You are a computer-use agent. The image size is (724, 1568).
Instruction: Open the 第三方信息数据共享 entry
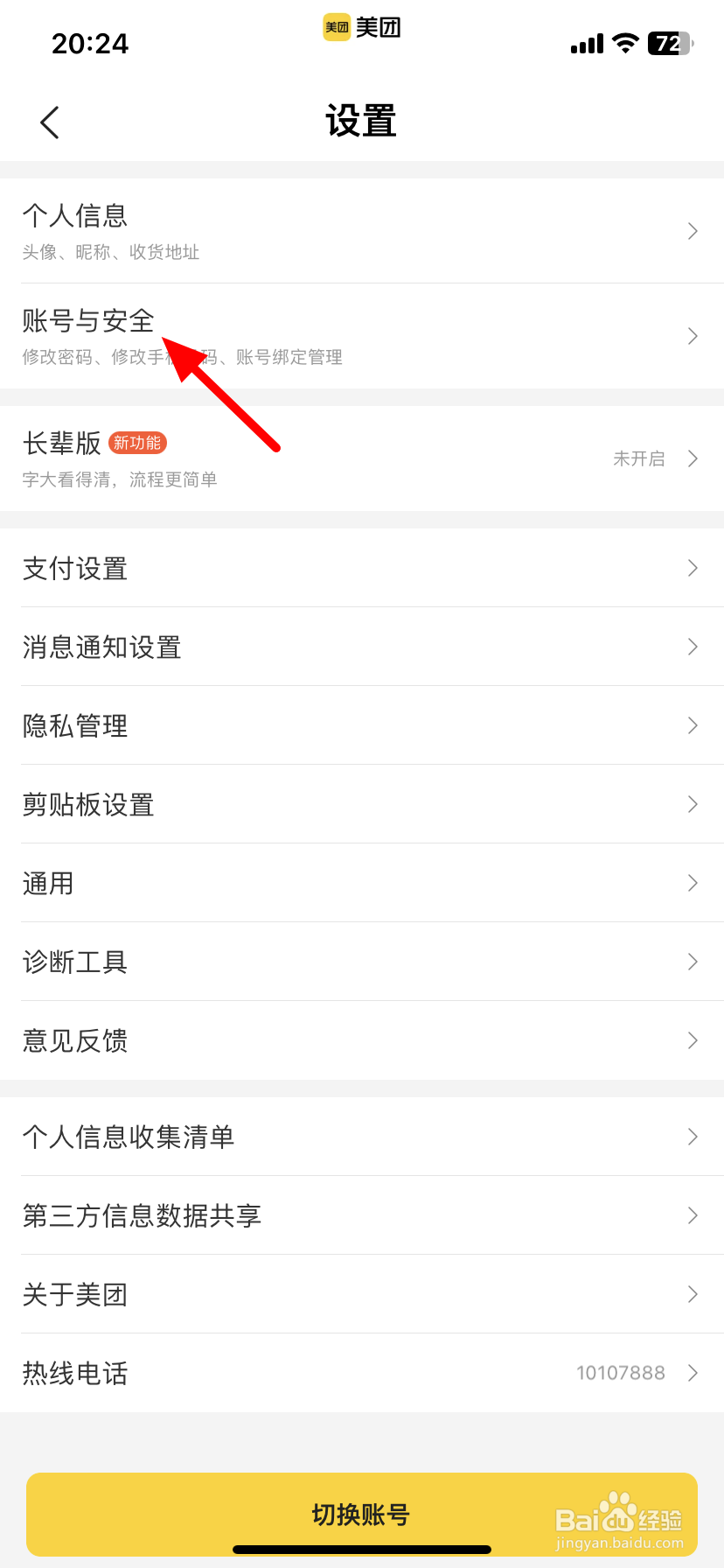click(x=141, y=1215)
